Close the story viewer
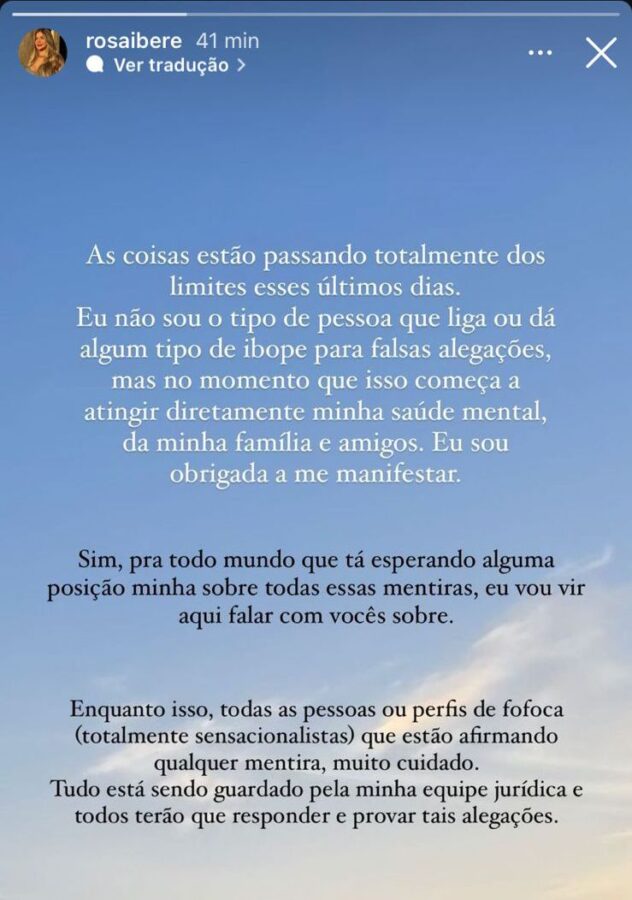This screenshot has height=900, width=632. 600,52
